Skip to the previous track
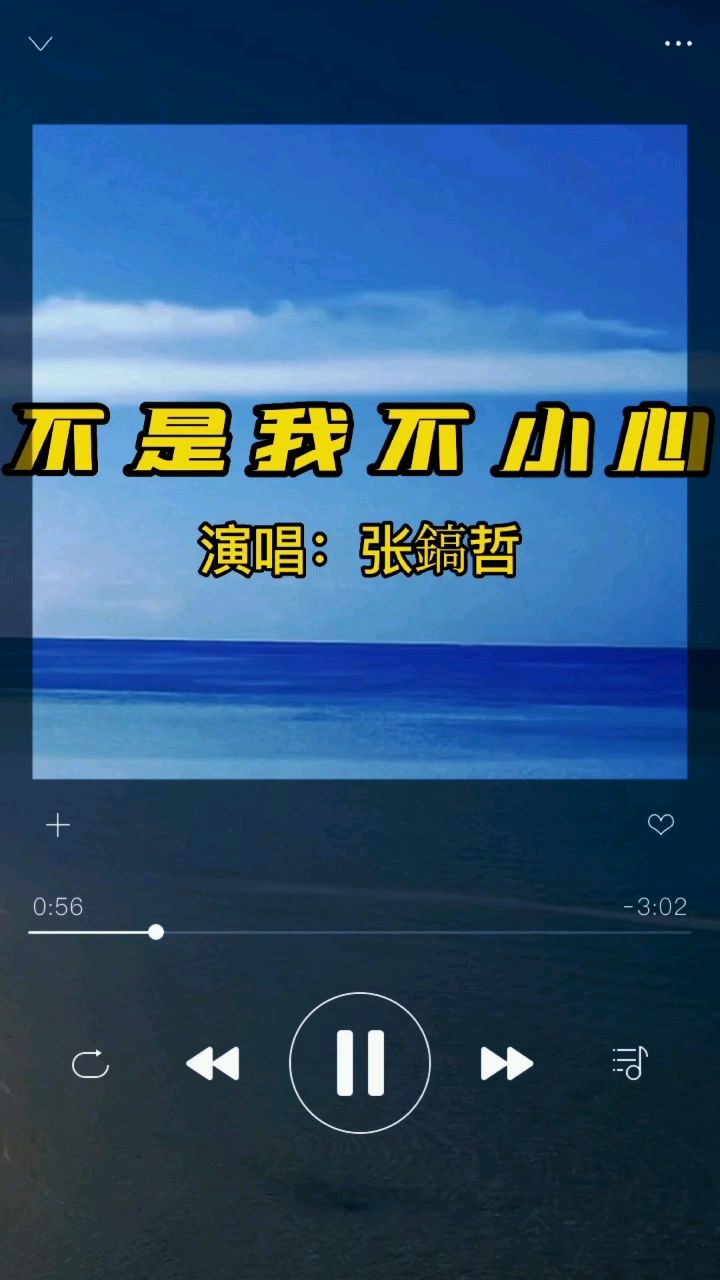720x1280 pixels. (x=214, y=1063)
